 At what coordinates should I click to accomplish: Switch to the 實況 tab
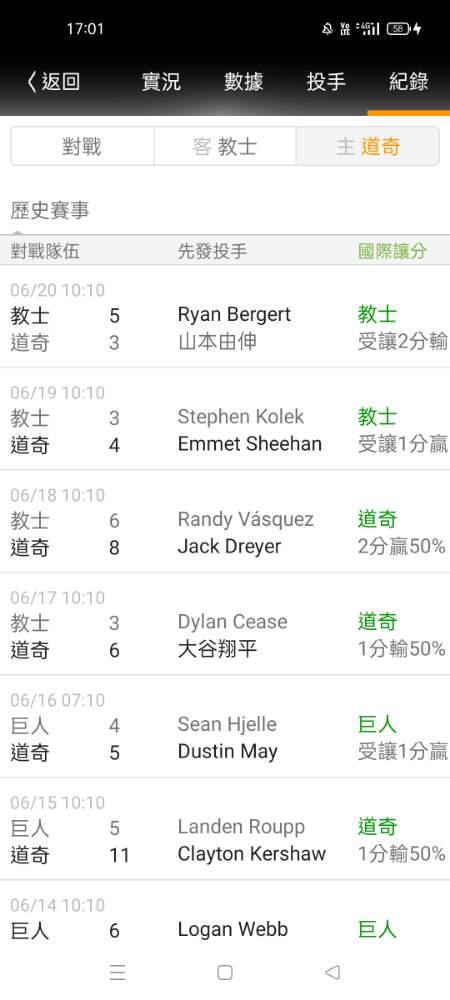click(x=161, y=82)
